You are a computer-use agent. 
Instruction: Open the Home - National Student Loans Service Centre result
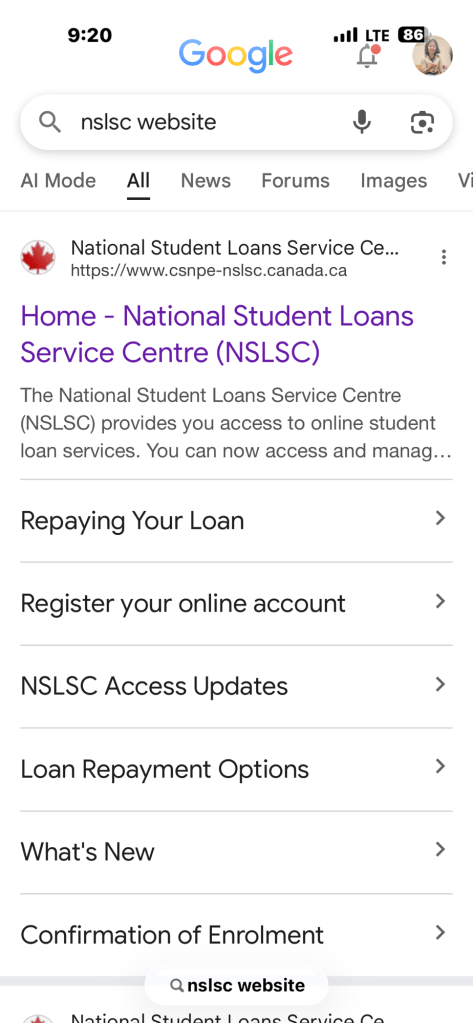[x=217, y=334]
